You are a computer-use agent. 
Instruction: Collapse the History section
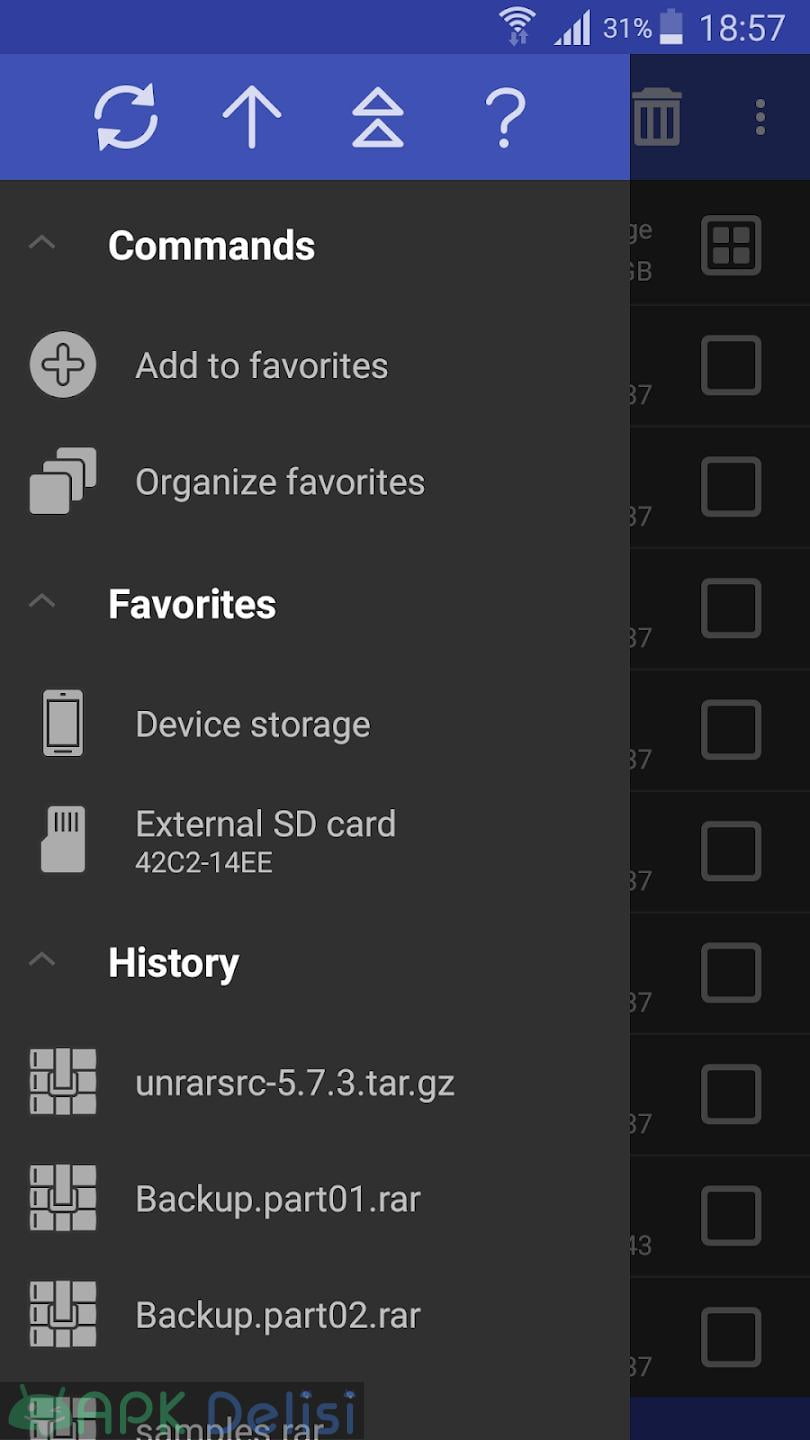[42, 960]
